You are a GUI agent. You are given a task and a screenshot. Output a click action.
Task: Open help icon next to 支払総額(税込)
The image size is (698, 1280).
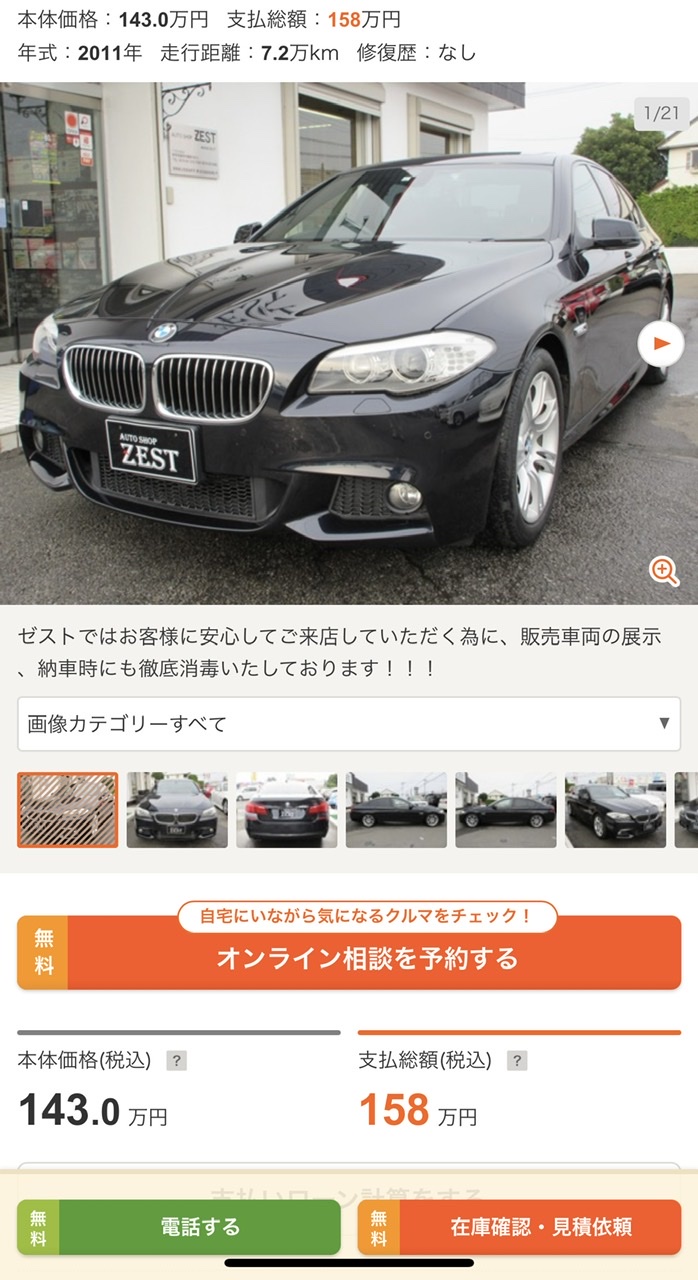(517, 1061)
